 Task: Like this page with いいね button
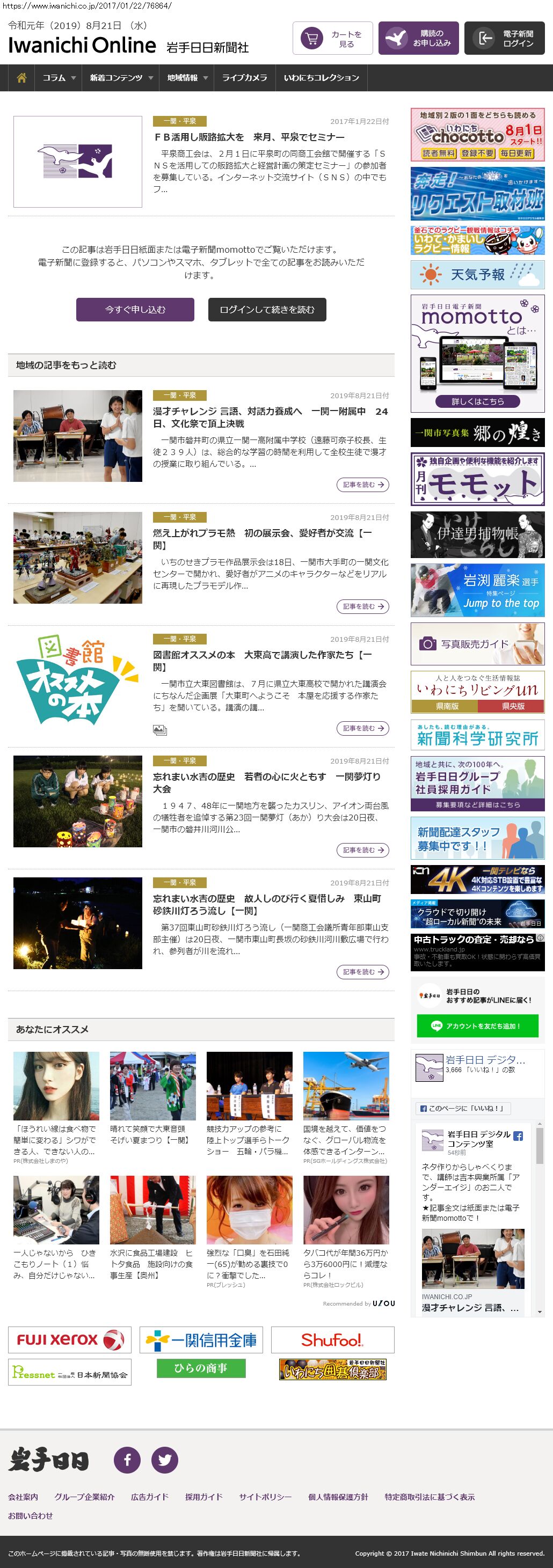(x=463, y=1109)
